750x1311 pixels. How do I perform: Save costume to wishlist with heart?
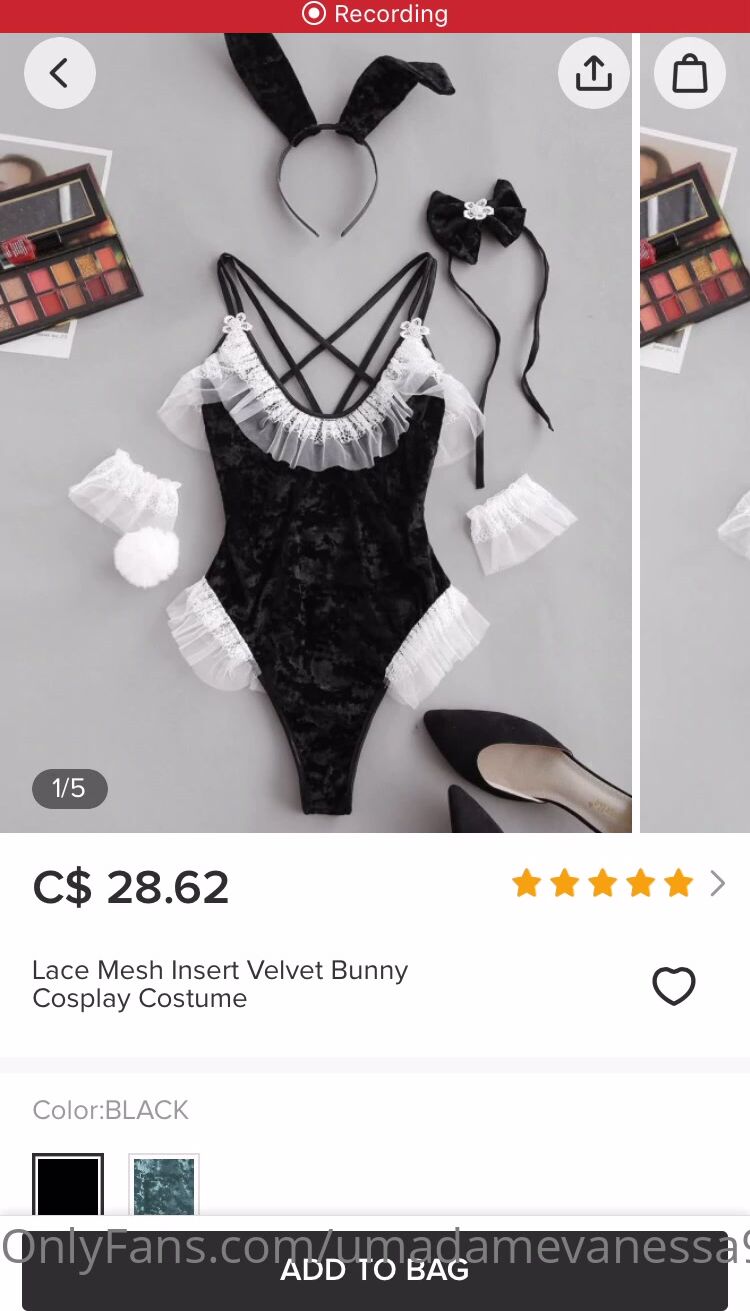[673, 986]
